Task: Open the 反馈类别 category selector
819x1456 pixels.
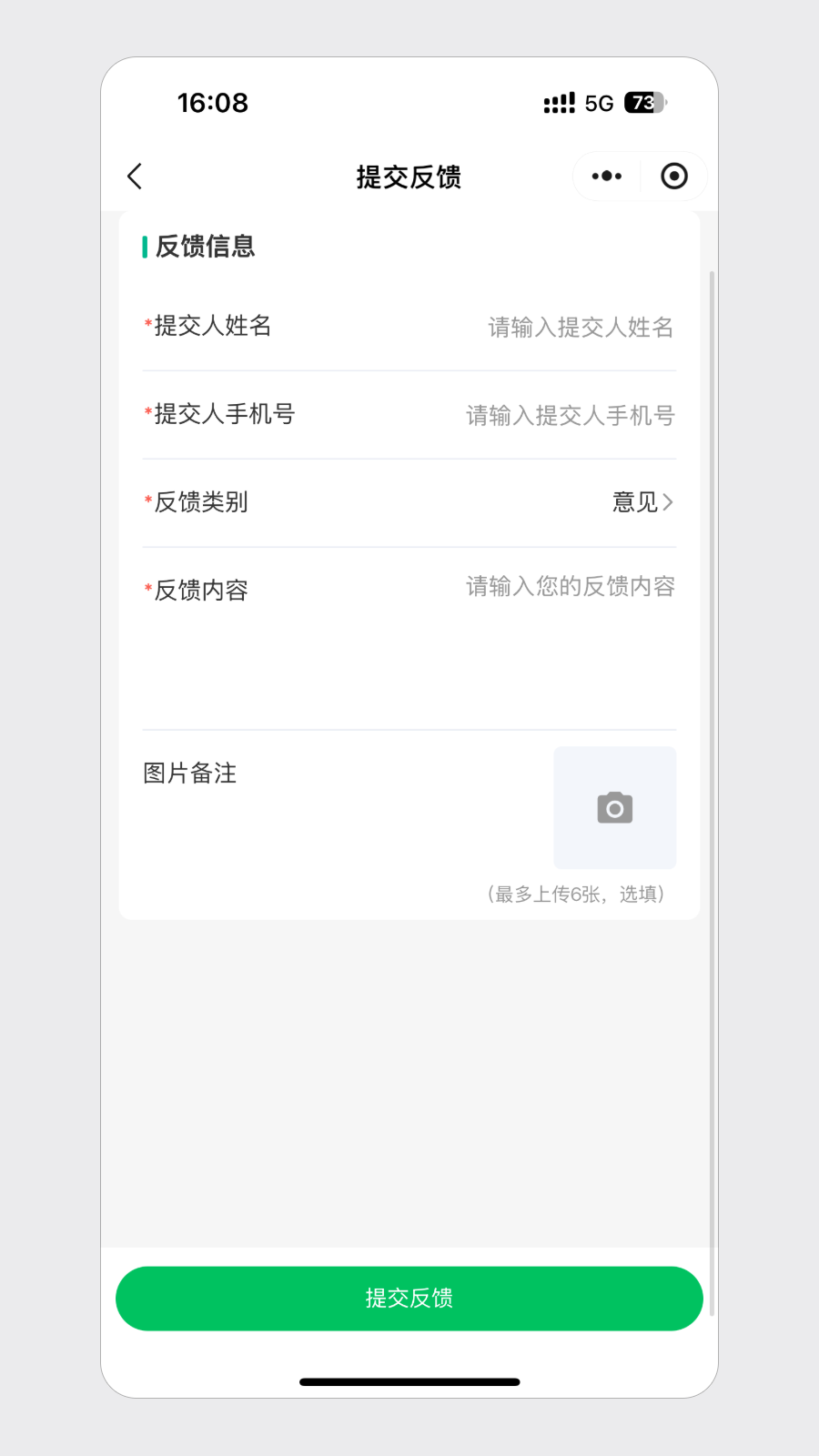Action: [409, 502]
